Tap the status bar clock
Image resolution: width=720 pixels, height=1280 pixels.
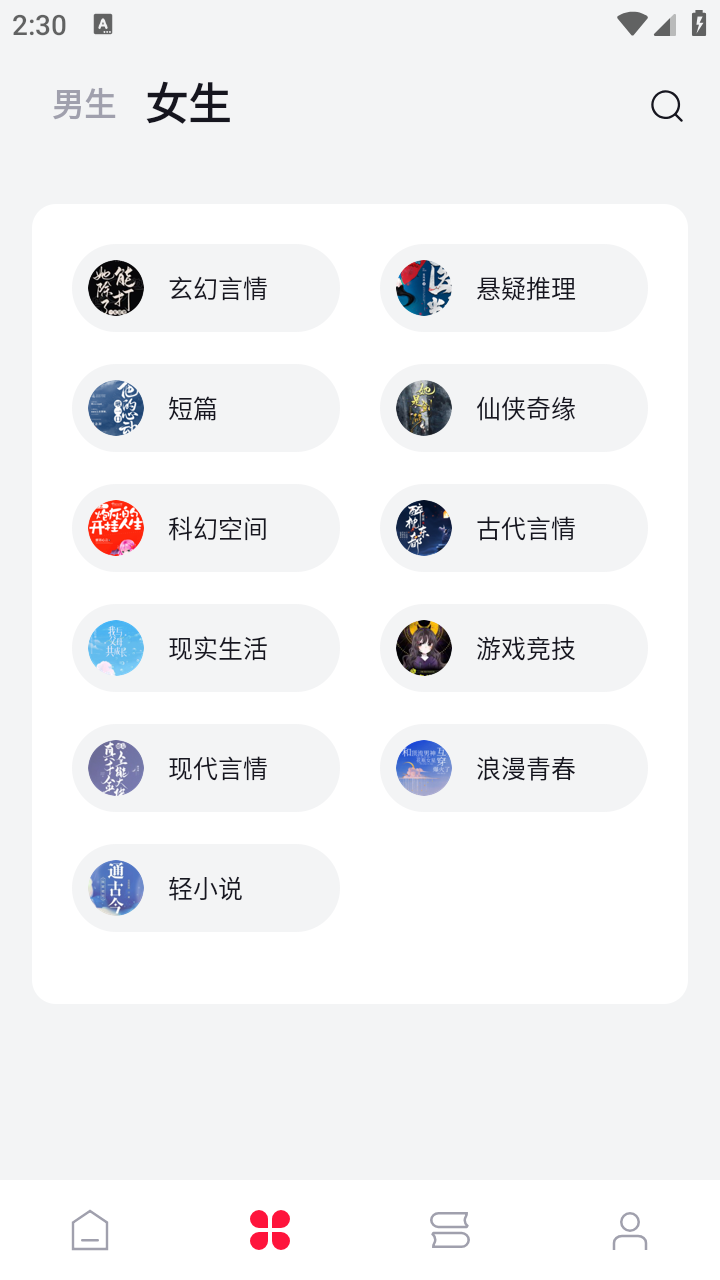[38, 25]
